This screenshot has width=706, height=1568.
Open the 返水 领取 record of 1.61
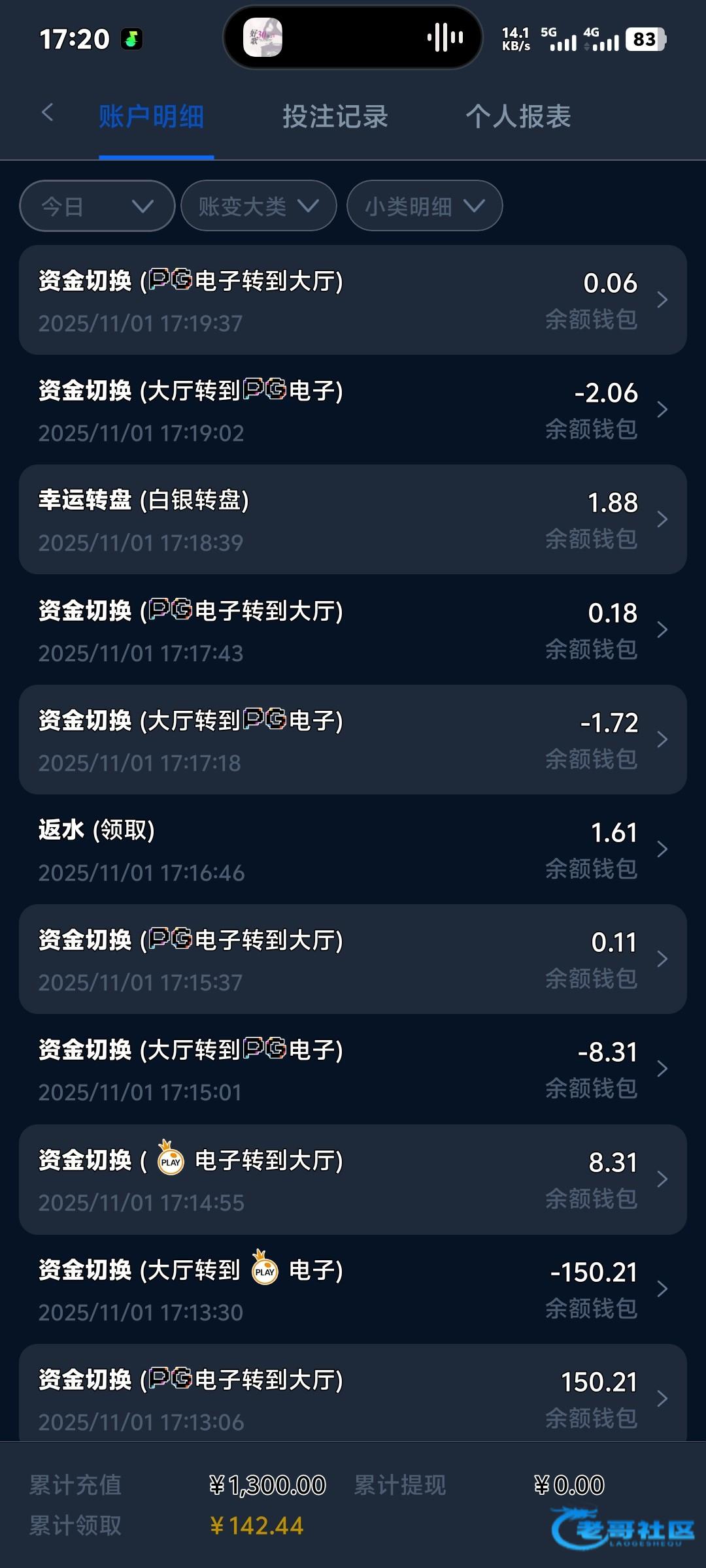[x=353, y=850]
